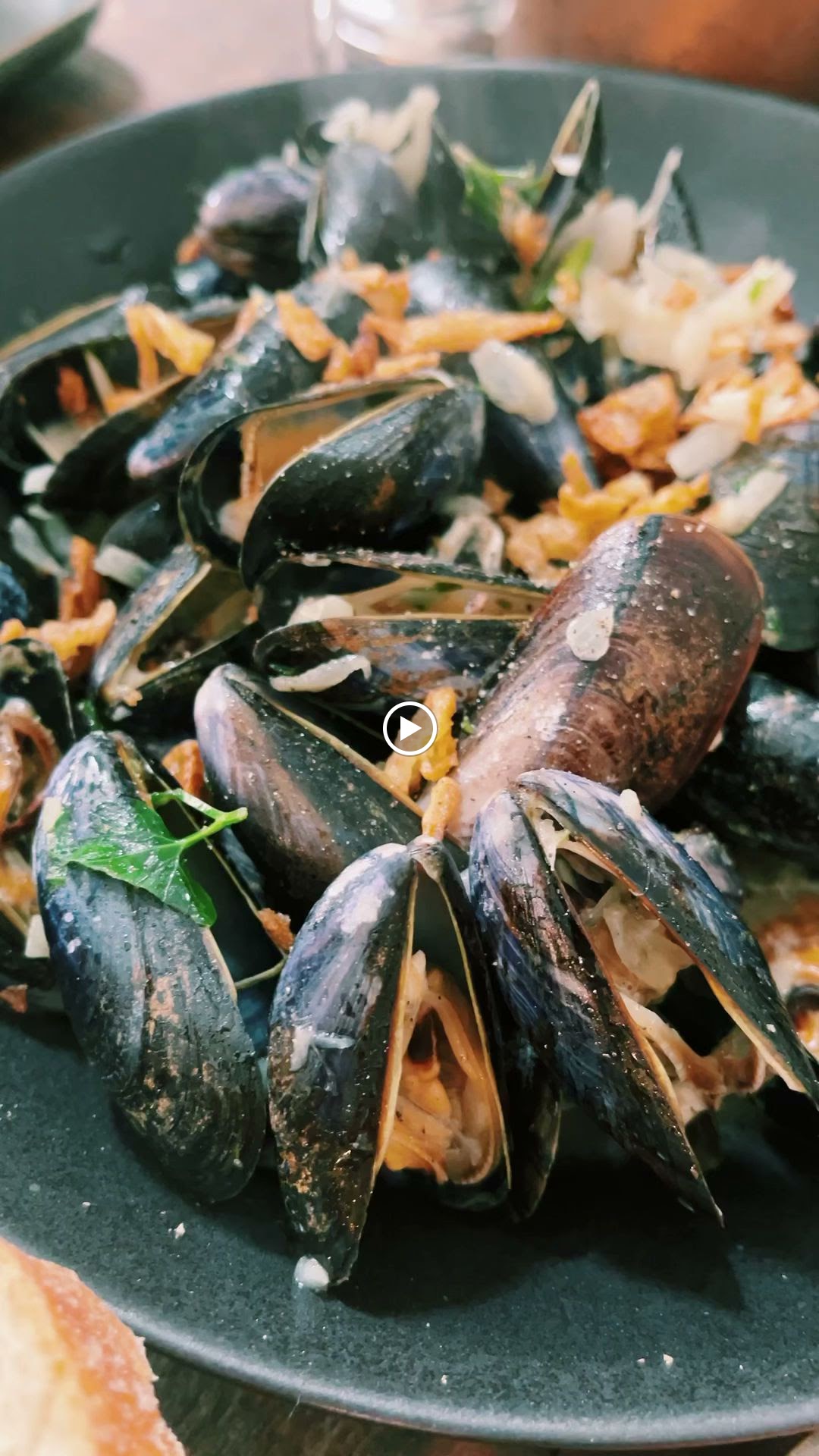Play the mussels video
Screen dimensions: 819x1456
coord(409,729)
